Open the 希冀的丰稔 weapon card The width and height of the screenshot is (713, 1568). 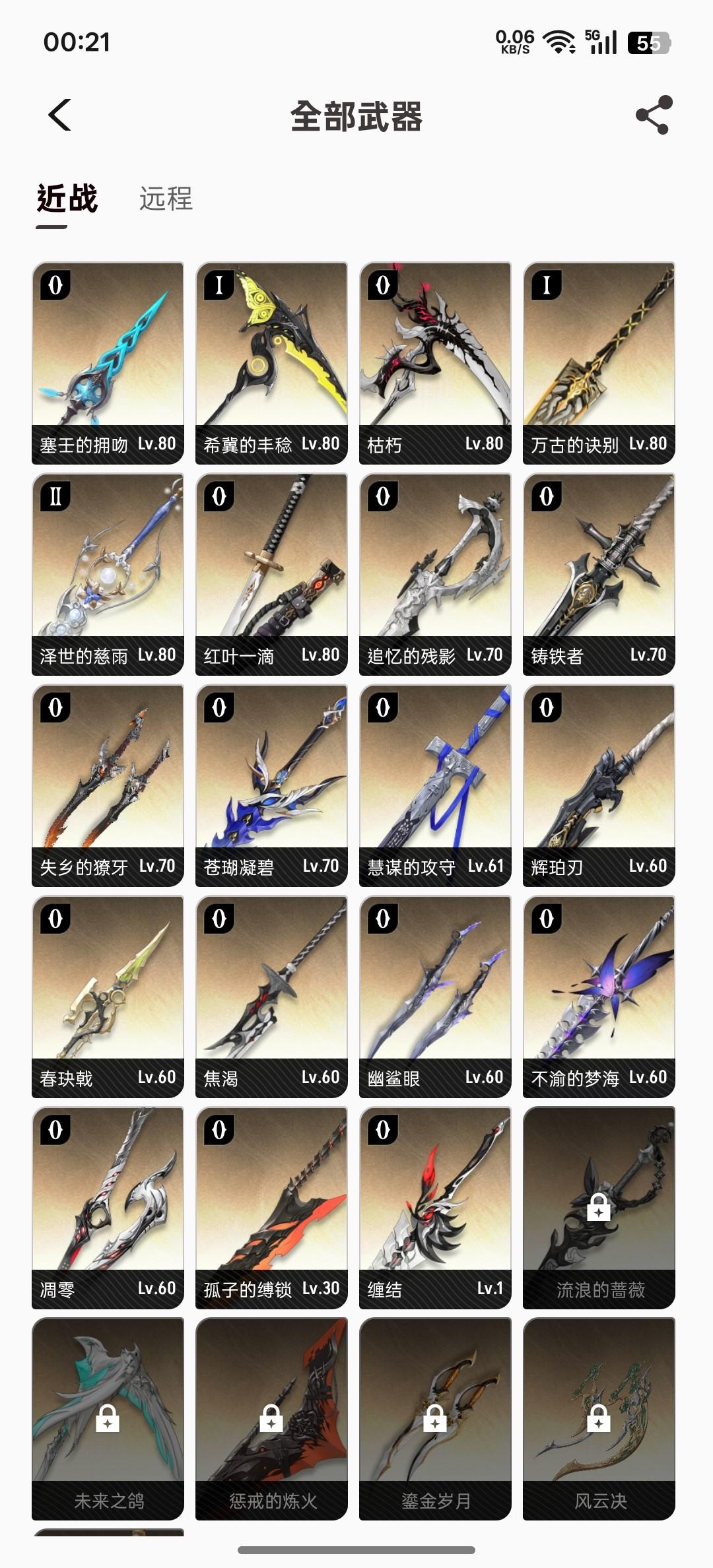(x=271, y=363)
